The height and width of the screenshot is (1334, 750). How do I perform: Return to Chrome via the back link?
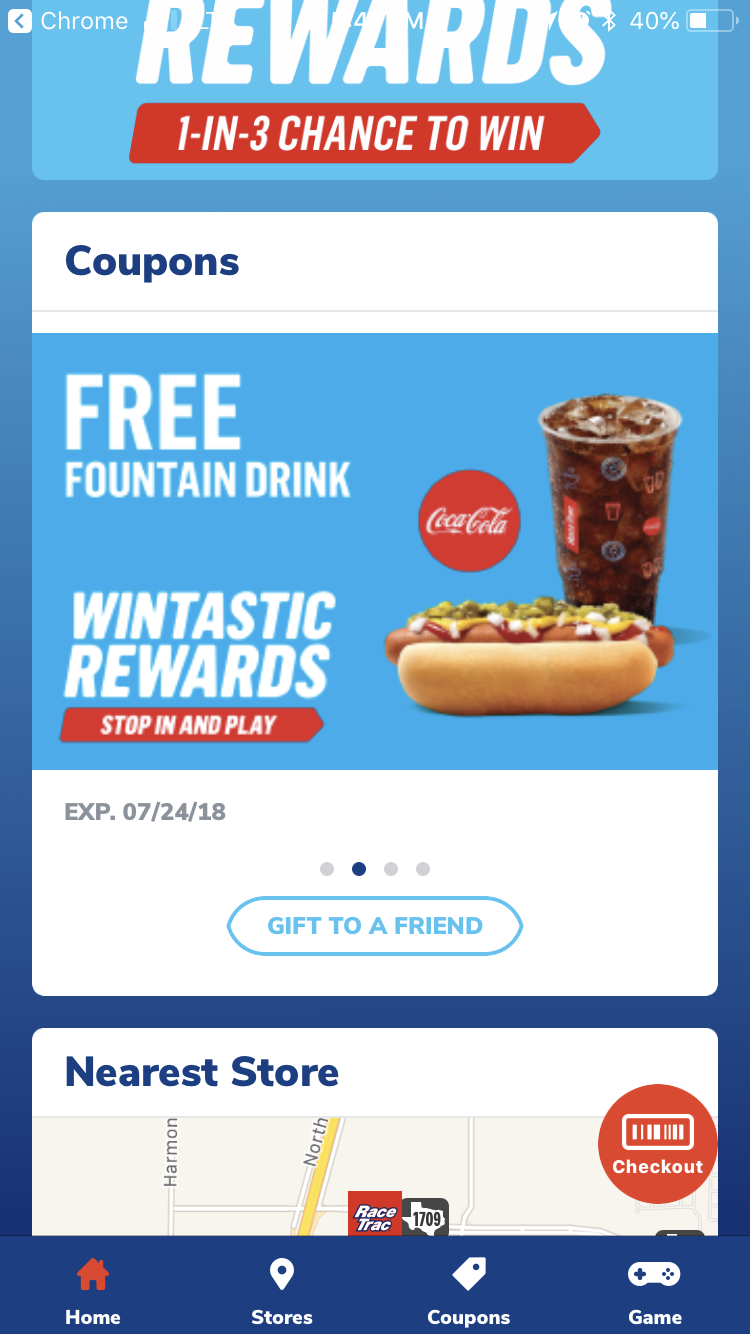coord(68,21)
